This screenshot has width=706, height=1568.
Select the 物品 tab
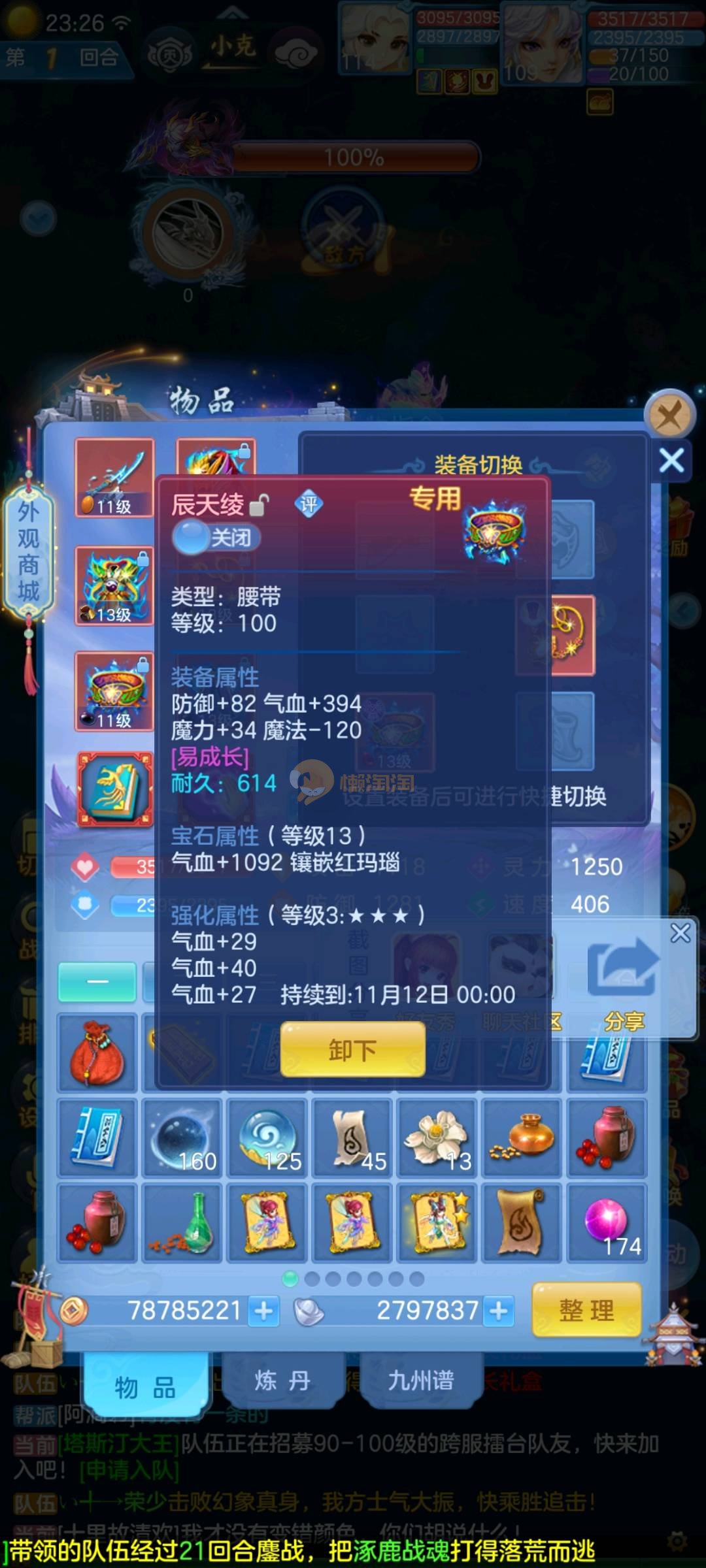(145, 1386)
